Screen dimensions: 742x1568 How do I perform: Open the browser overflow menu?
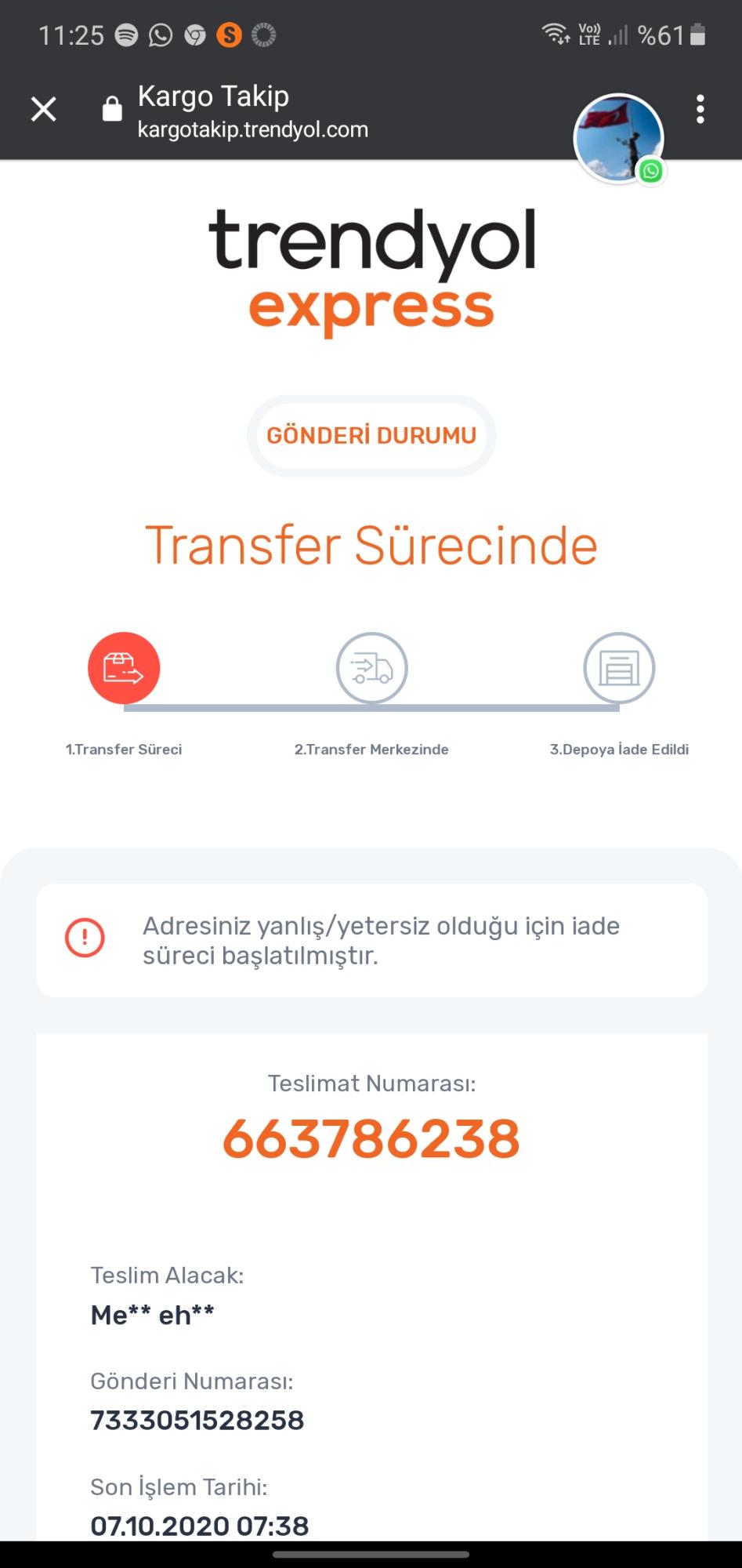tap(700, 110)
